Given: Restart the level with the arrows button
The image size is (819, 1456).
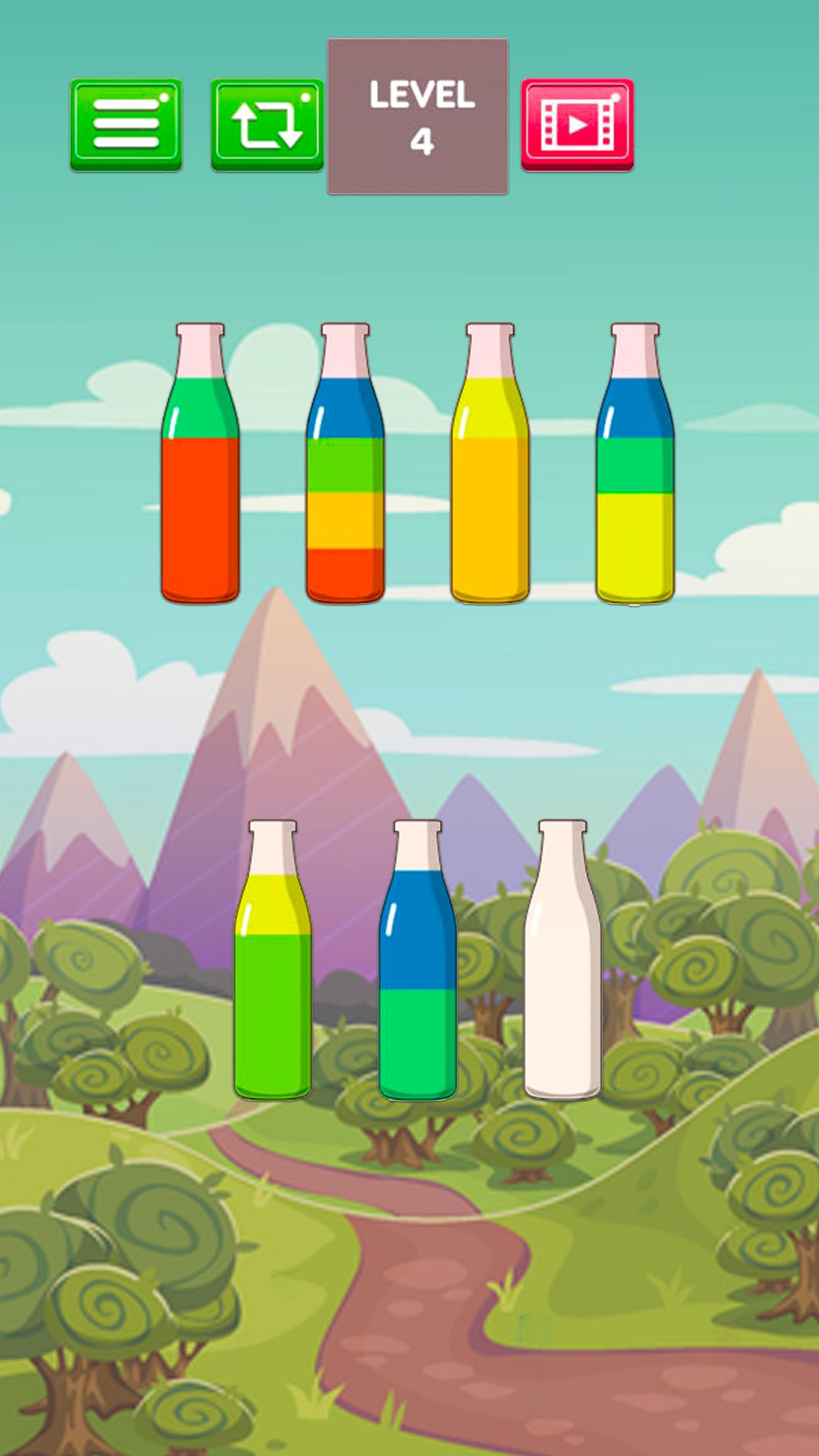Looking at the screenshot, I should coord(267,125).
